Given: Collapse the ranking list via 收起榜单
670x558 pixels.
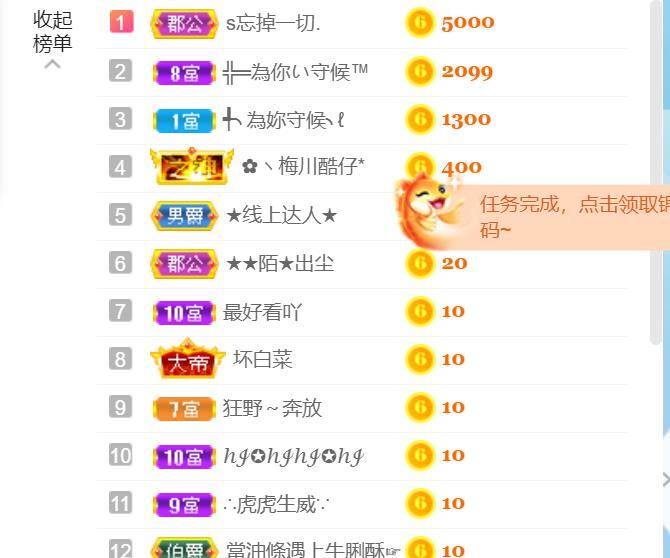Looking at the screenshot, I should (x=52, y=32).
